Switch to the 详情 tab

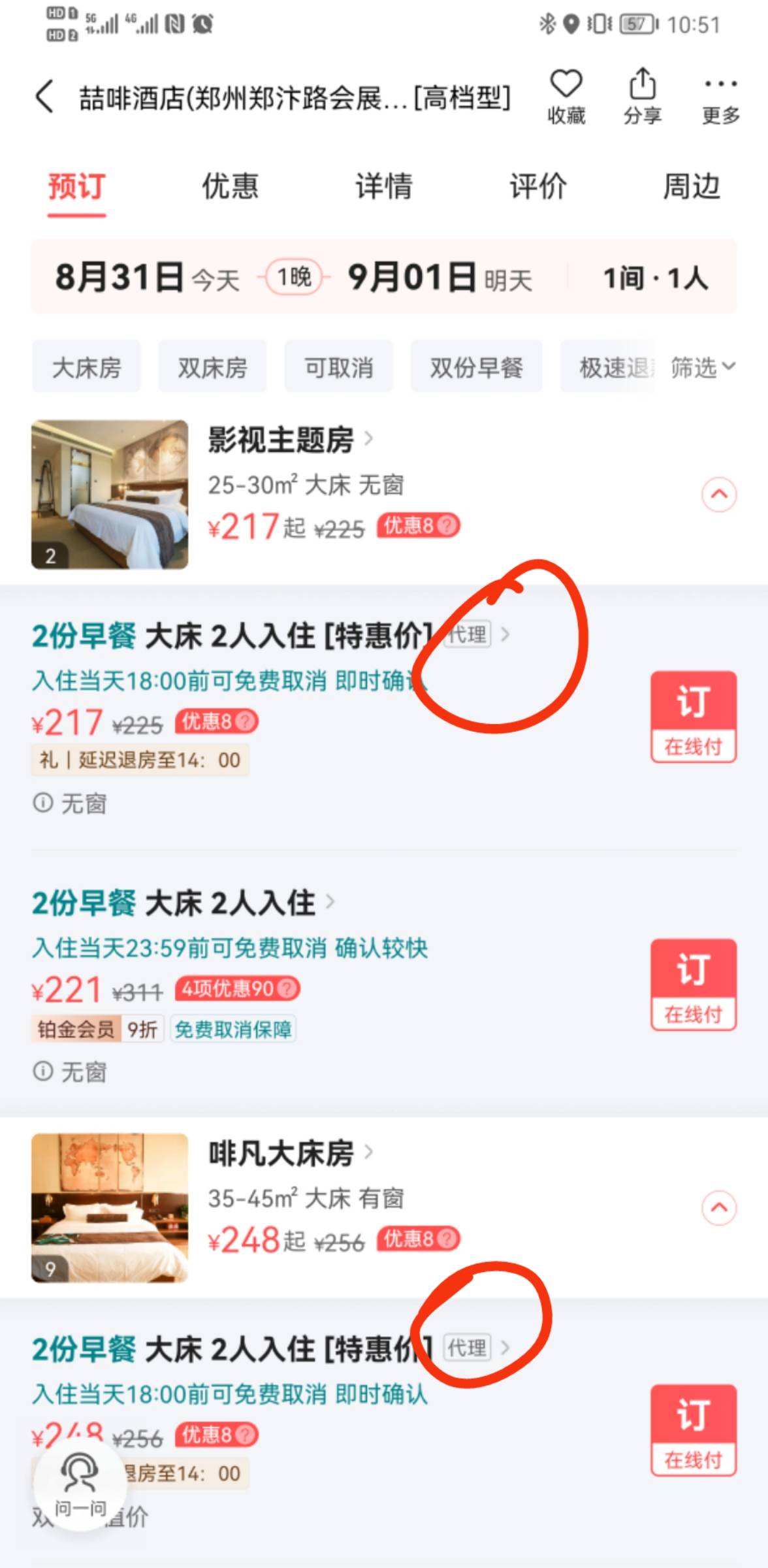pyautogui.click(x=384, y=187)
